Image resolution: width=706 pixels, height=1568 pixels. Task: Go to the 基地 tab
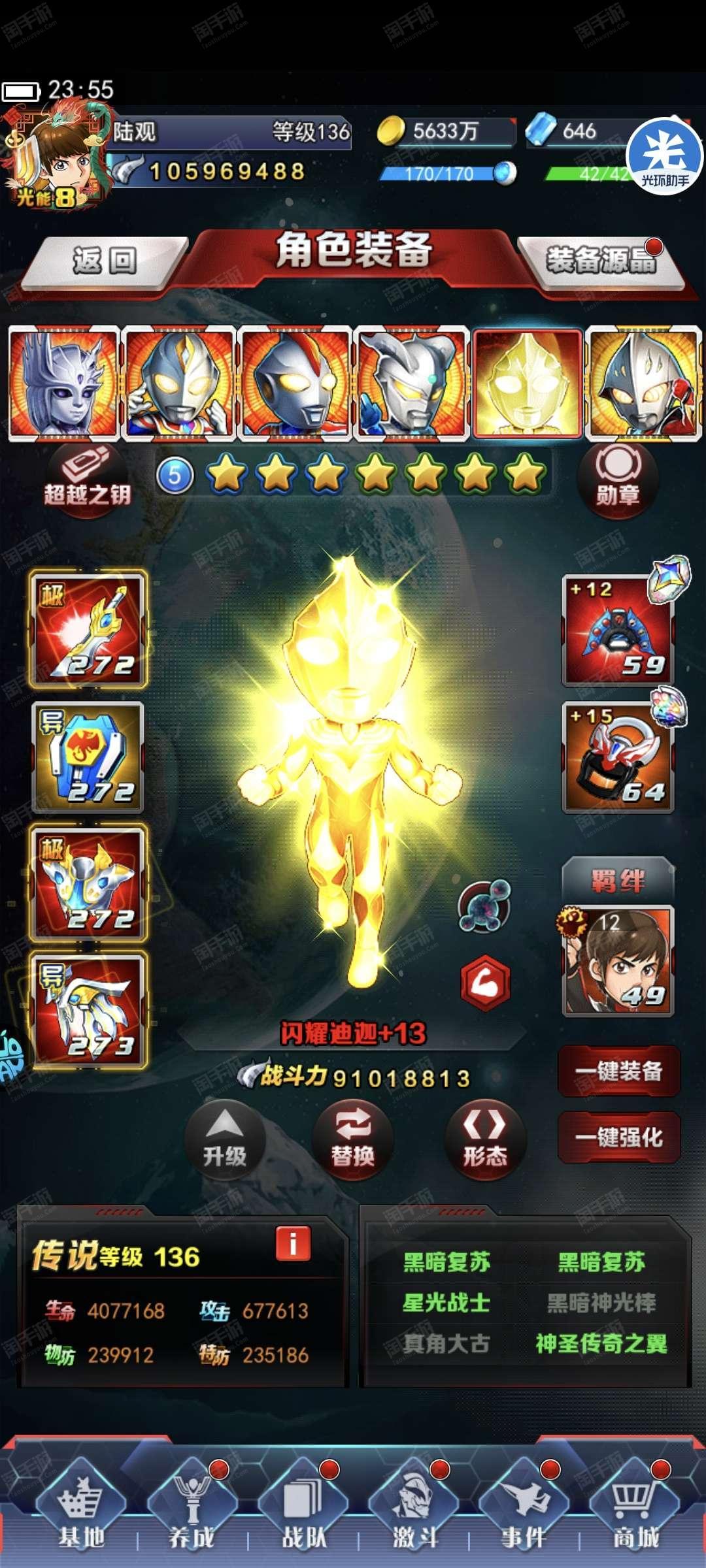click(81, 1509)
